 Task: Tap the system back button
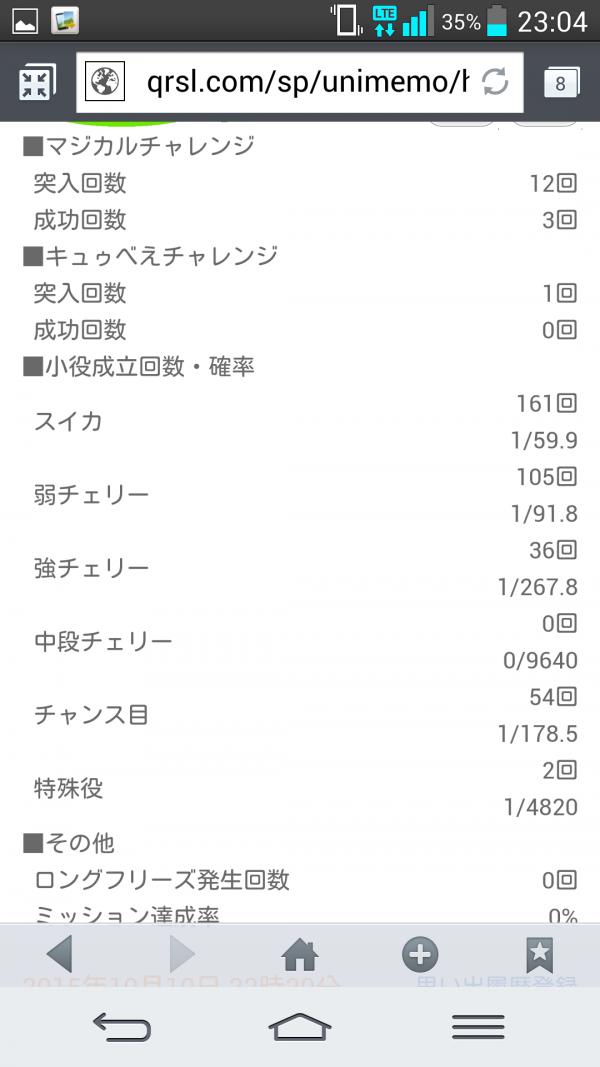click(121, 1026)
